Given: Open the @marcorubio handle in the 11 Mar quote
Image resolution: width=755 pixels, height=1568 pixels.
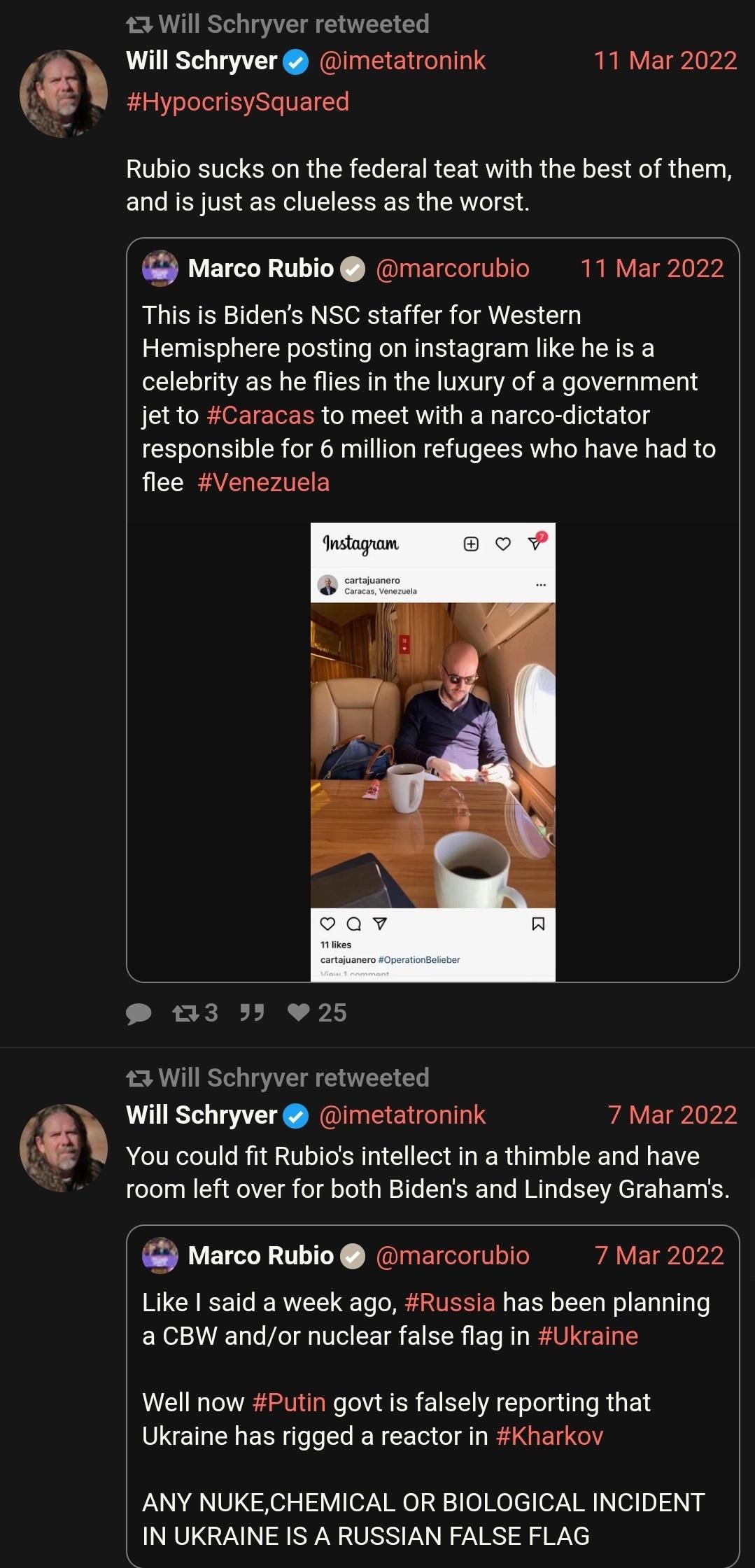Looking at the screenshot, I should click(x=452, y=269).
